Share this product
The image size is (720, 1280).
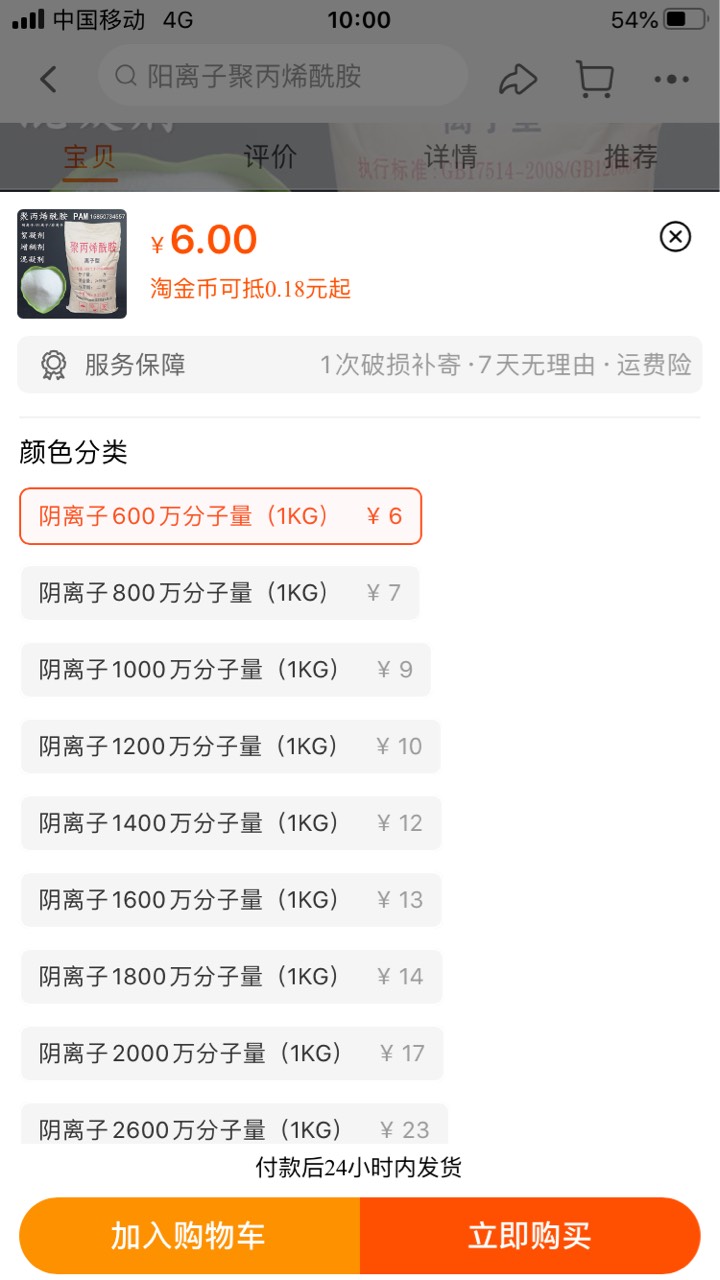point(518,79)
